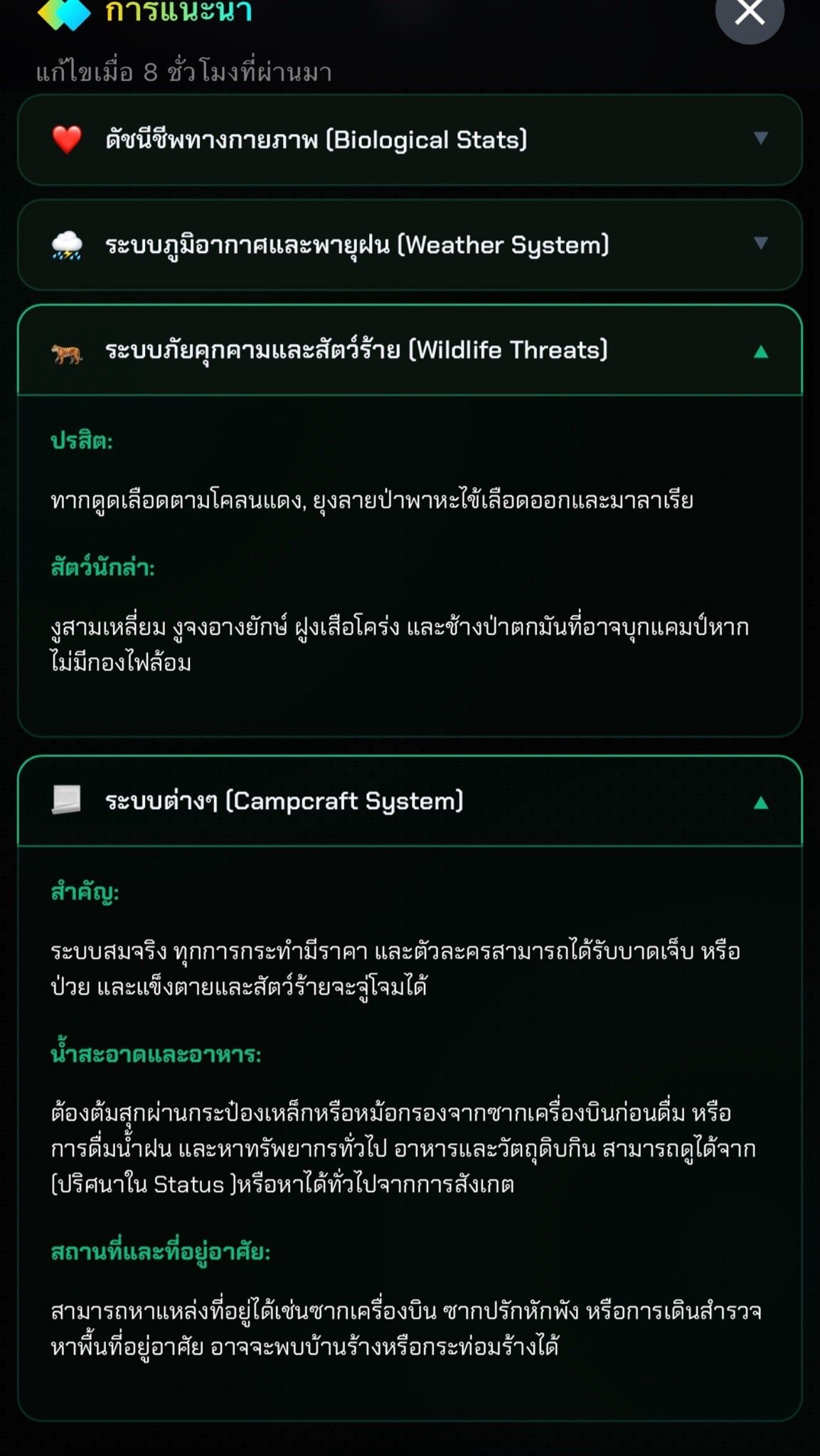The width and height of the screenshot is (820, 1456).
Task: Collapse the Campcraft System section
Action: tap(410, 801)
